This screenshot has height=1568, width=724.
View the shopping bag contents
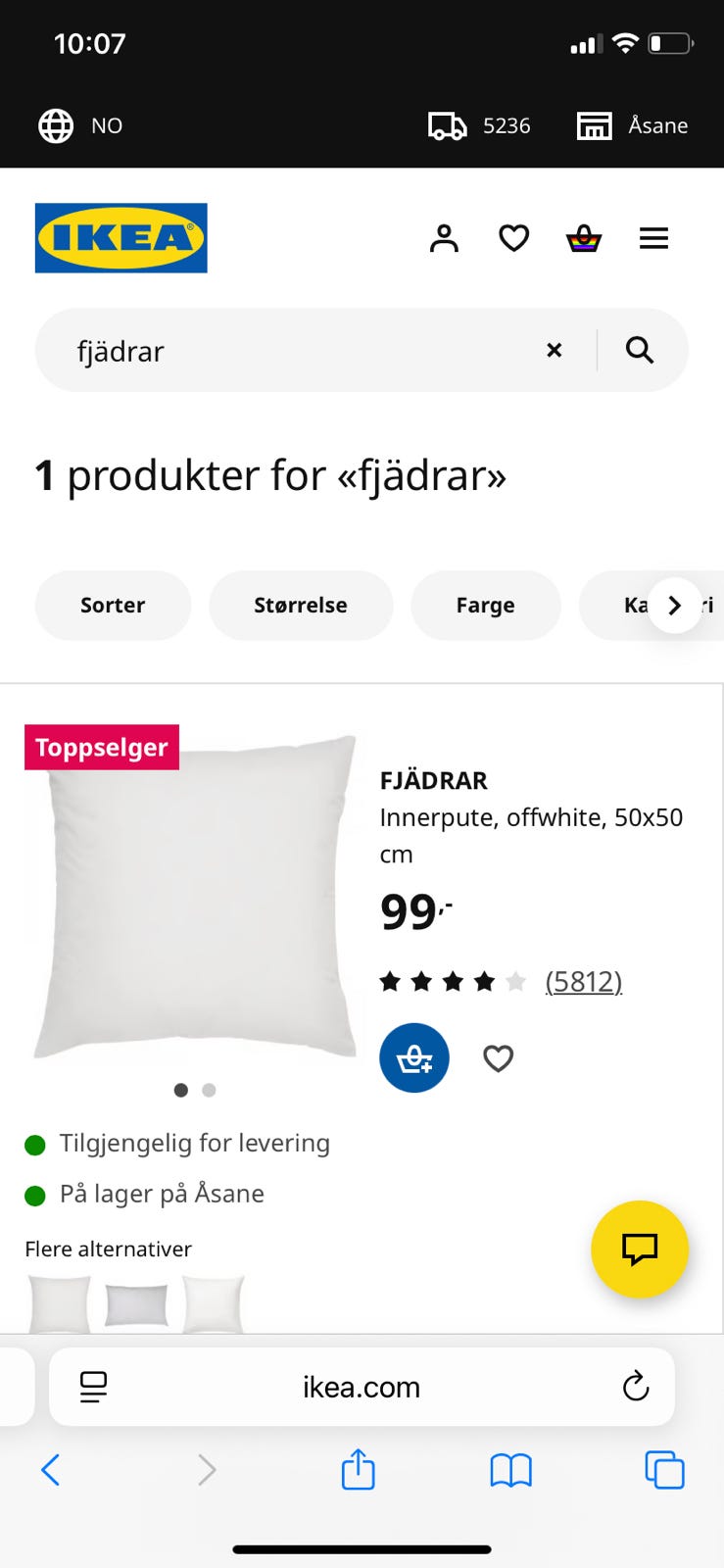[584, 237]
